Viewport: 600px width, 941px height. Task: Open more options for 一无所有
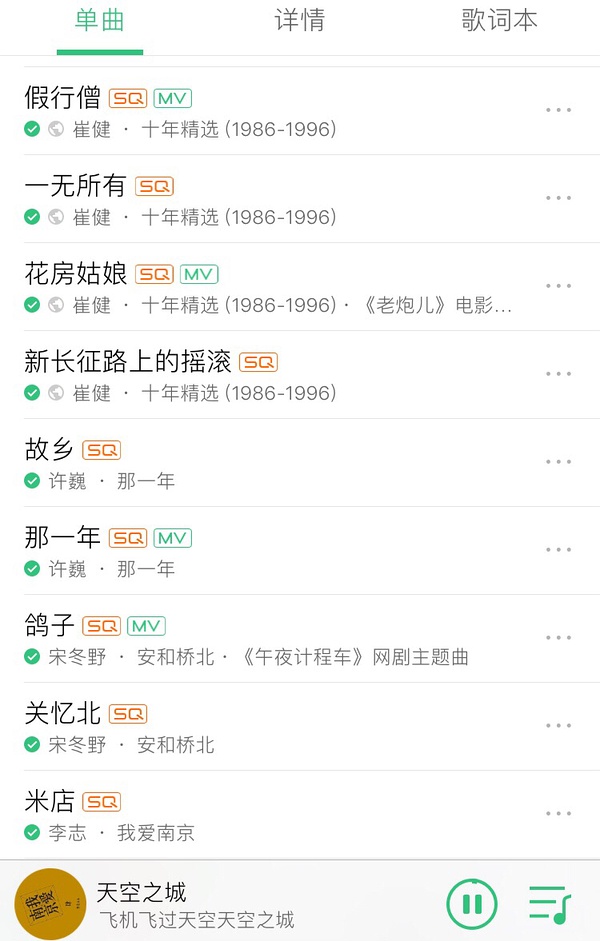pos(558,198)
